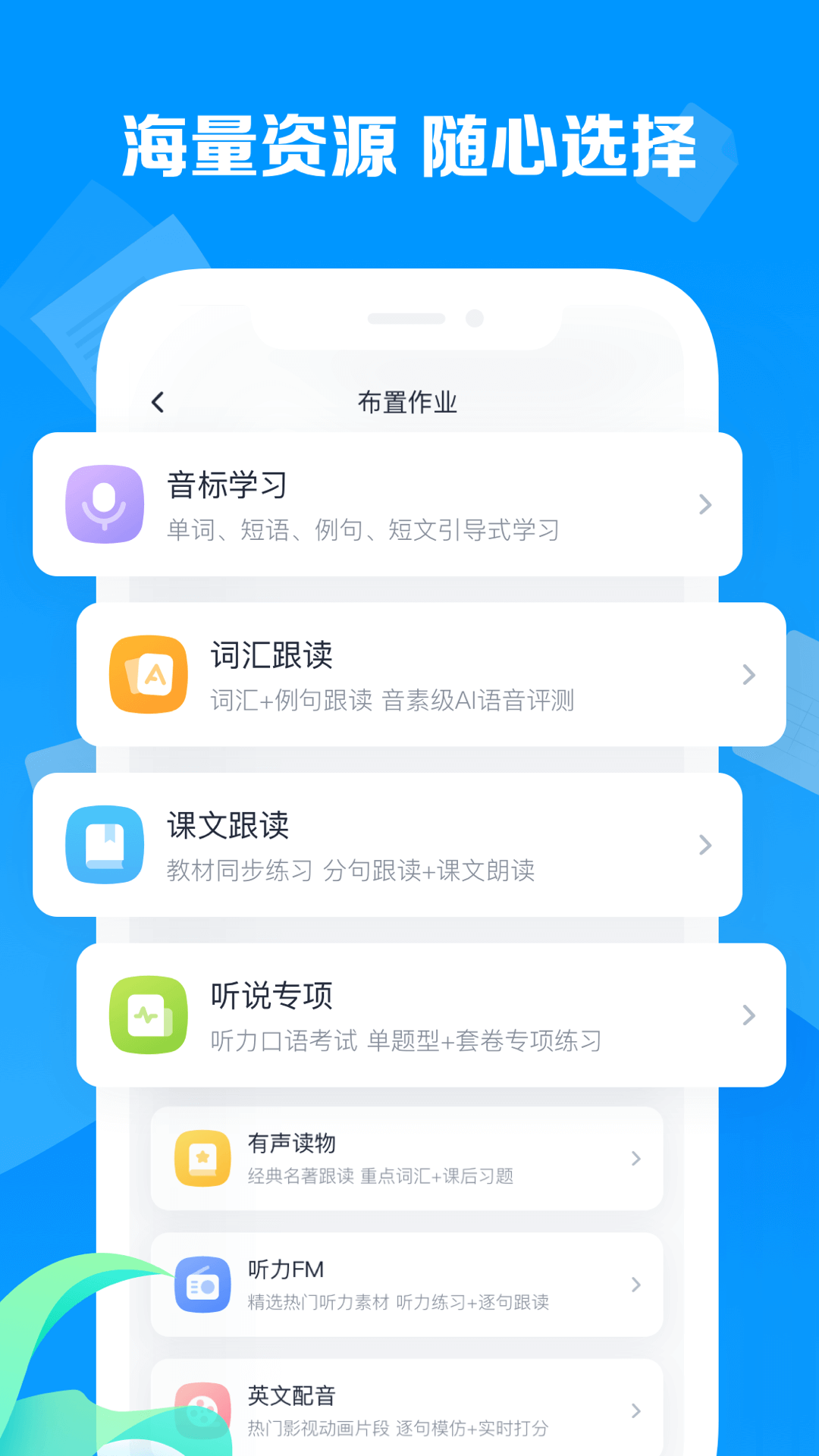The width and height of the screenshot is (819, 1456).
Task: Click the yellow 有声读物 star-book icon
Action: coord(201,1158)
